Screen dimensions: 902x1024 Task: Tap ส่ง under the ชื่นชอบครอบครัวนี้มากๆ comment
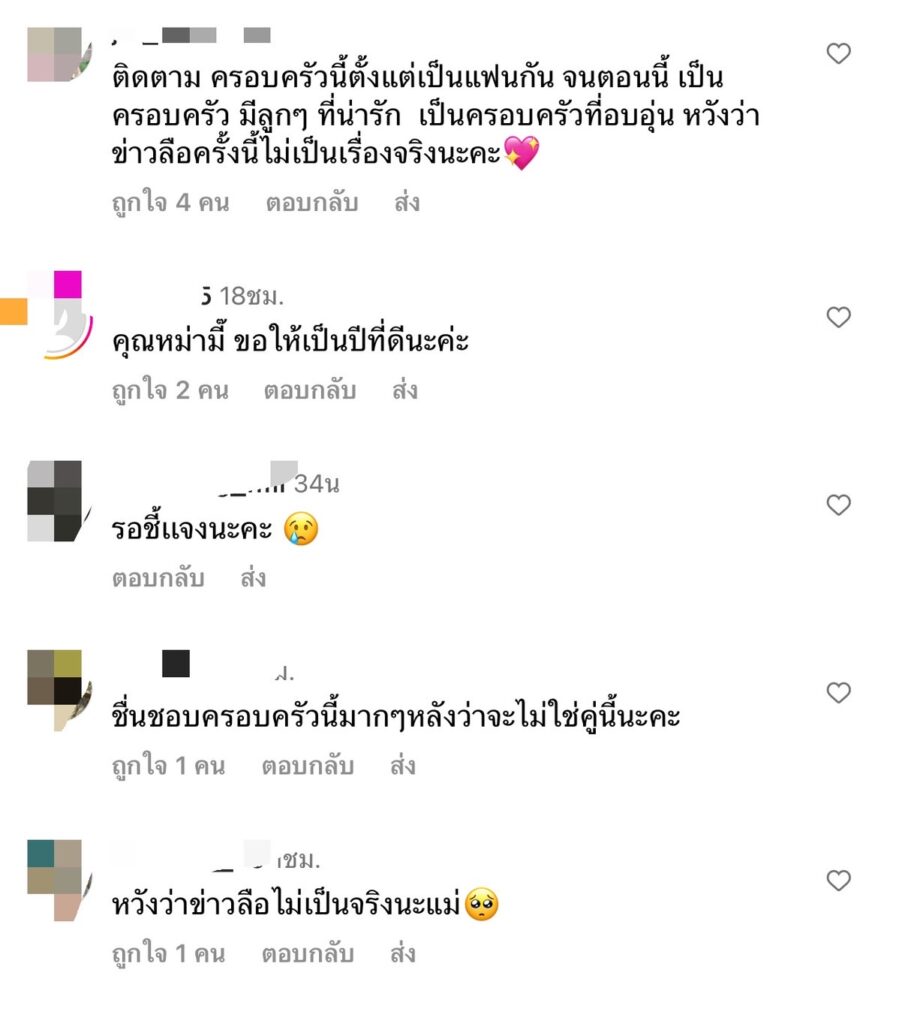coord(403,766)
